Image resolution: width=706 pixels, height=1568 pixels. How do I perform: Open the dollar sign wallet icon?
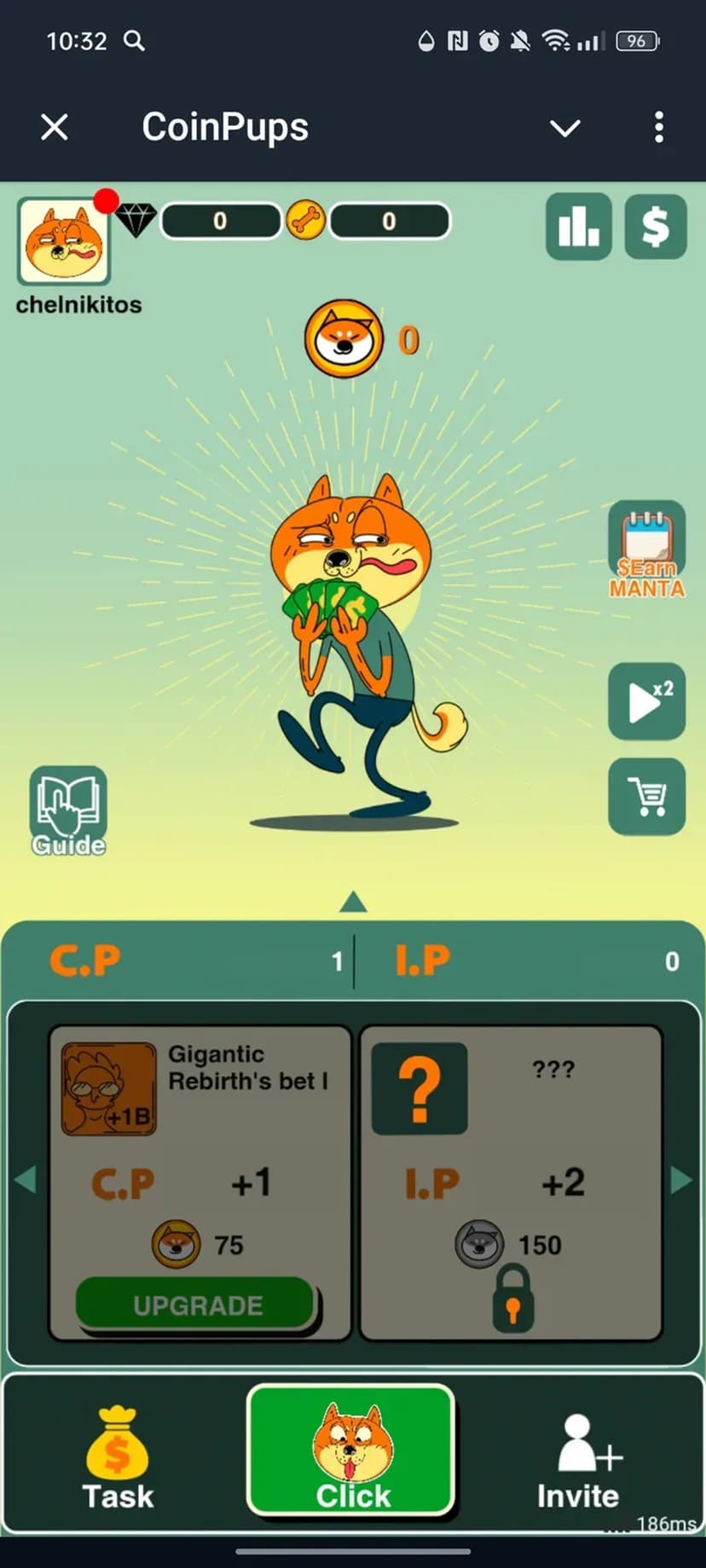pyautogui.click(x=655, y=227)
